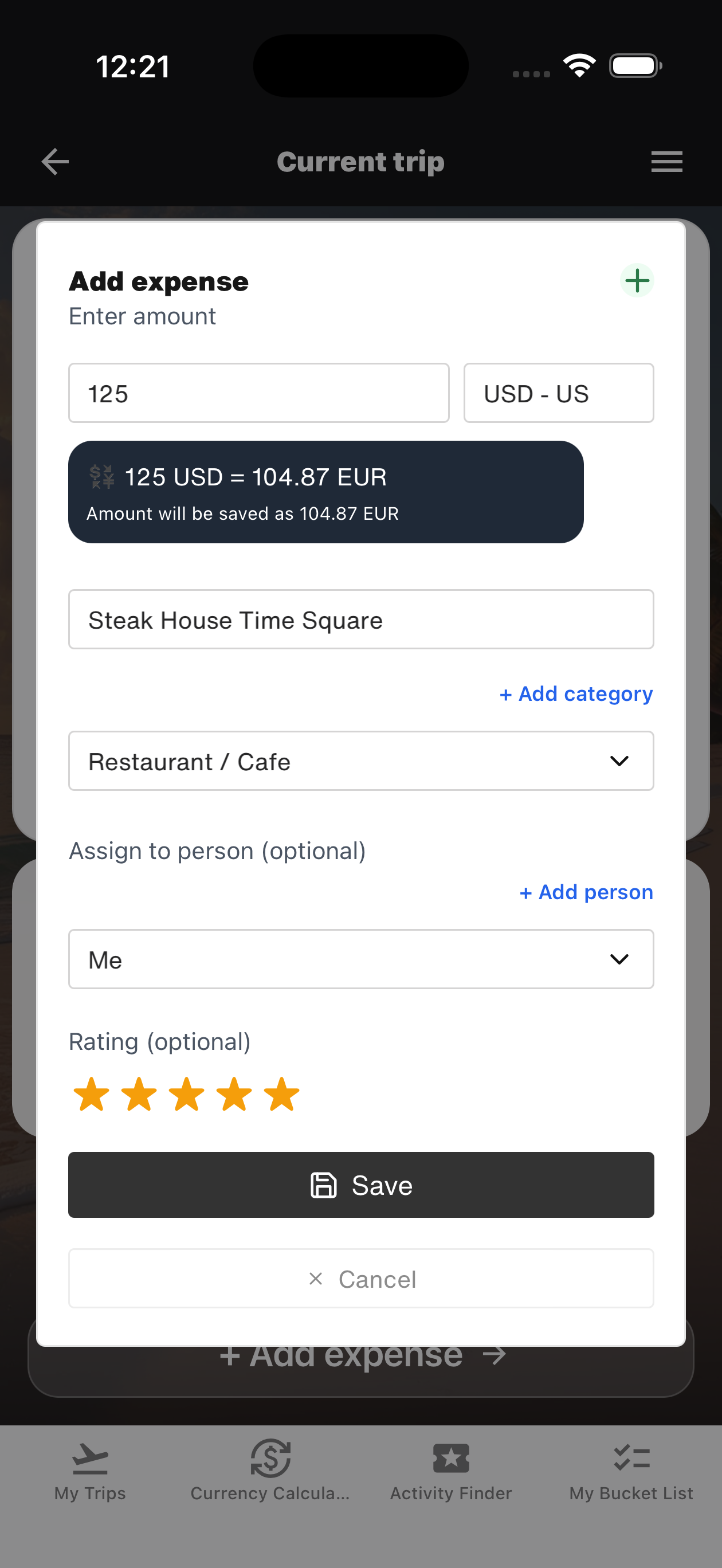This screenshot has width=722, height=1568.
Task: Switch to the My Trips tab
Action: (x=90, y=1471)
